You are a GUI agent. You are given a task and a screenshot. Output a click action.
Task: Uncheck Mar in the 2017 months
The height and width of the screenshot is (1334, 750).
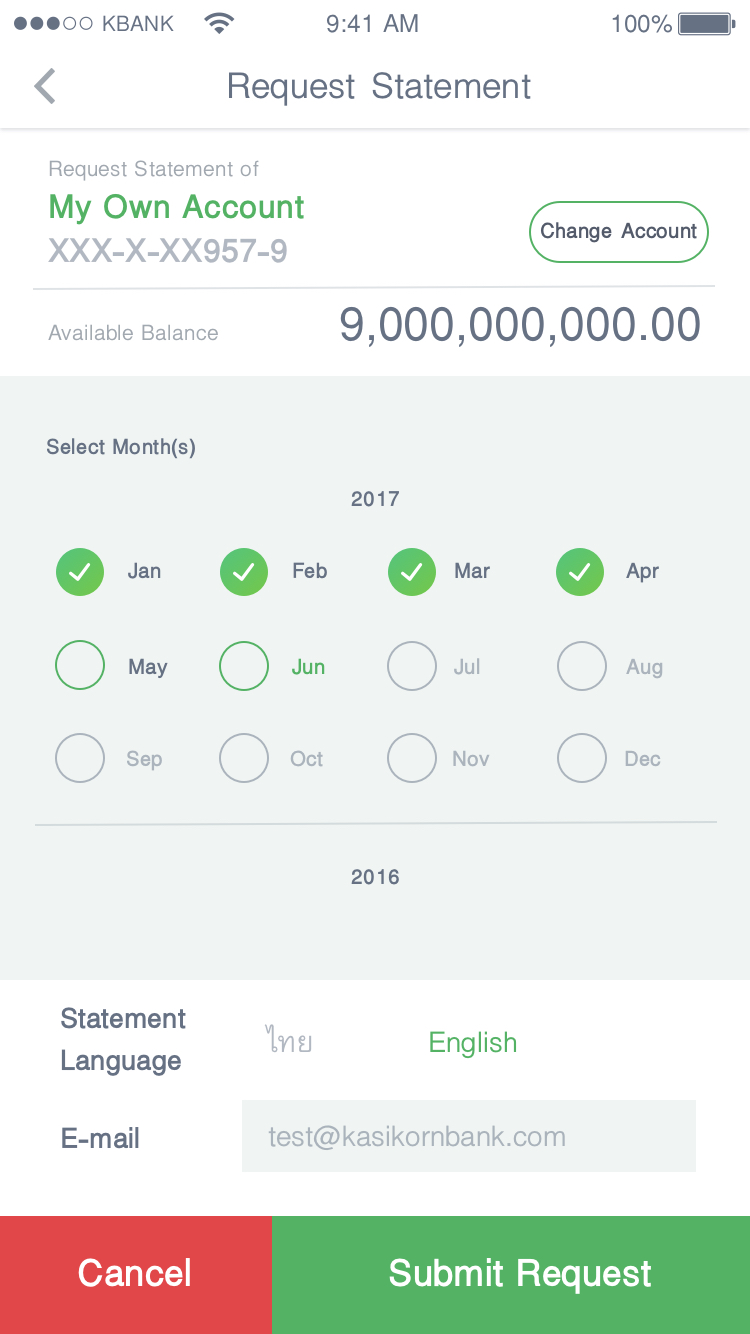[412, 573]
